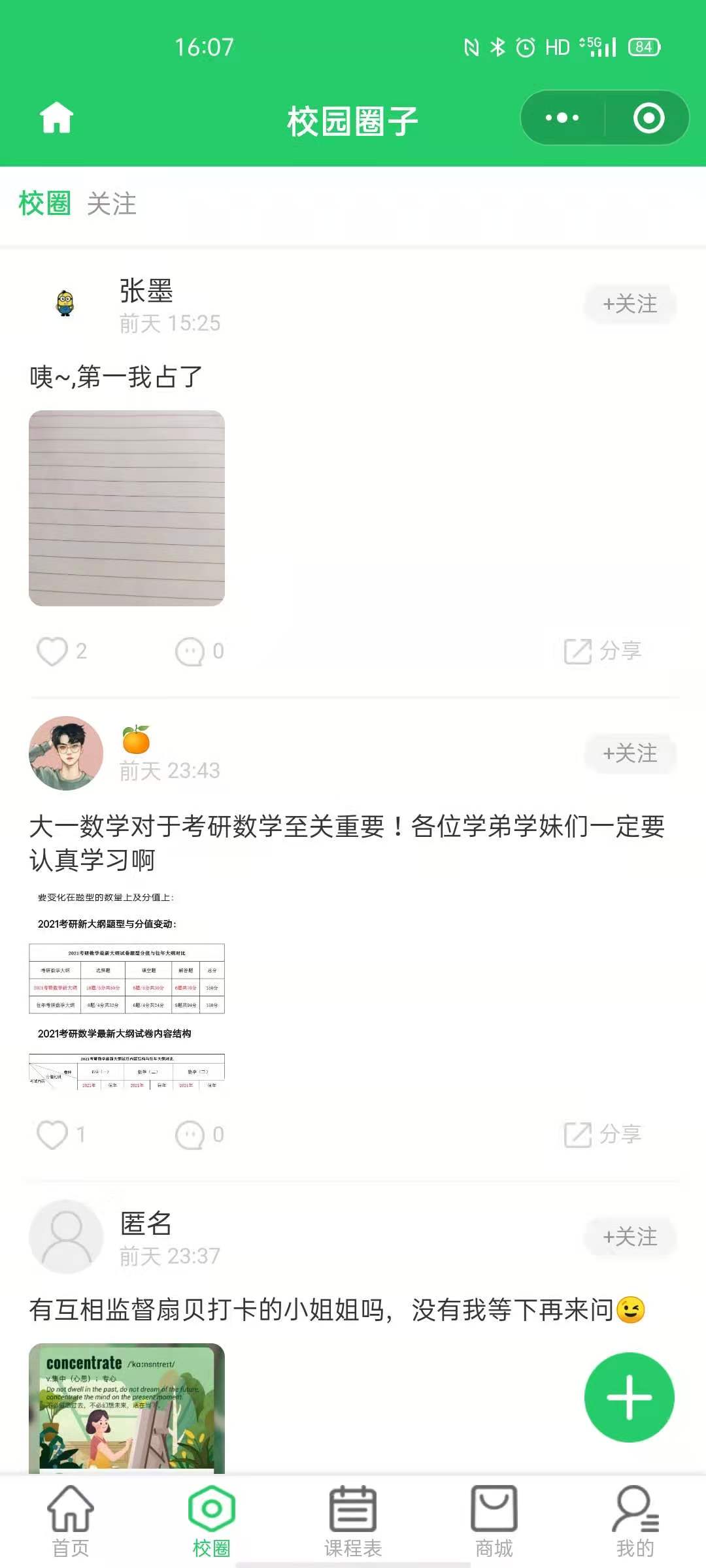The height and width of the screenshot is (1568, 706).
Task: Close the mini program with the circle button
Action: (x=648, y=118)
